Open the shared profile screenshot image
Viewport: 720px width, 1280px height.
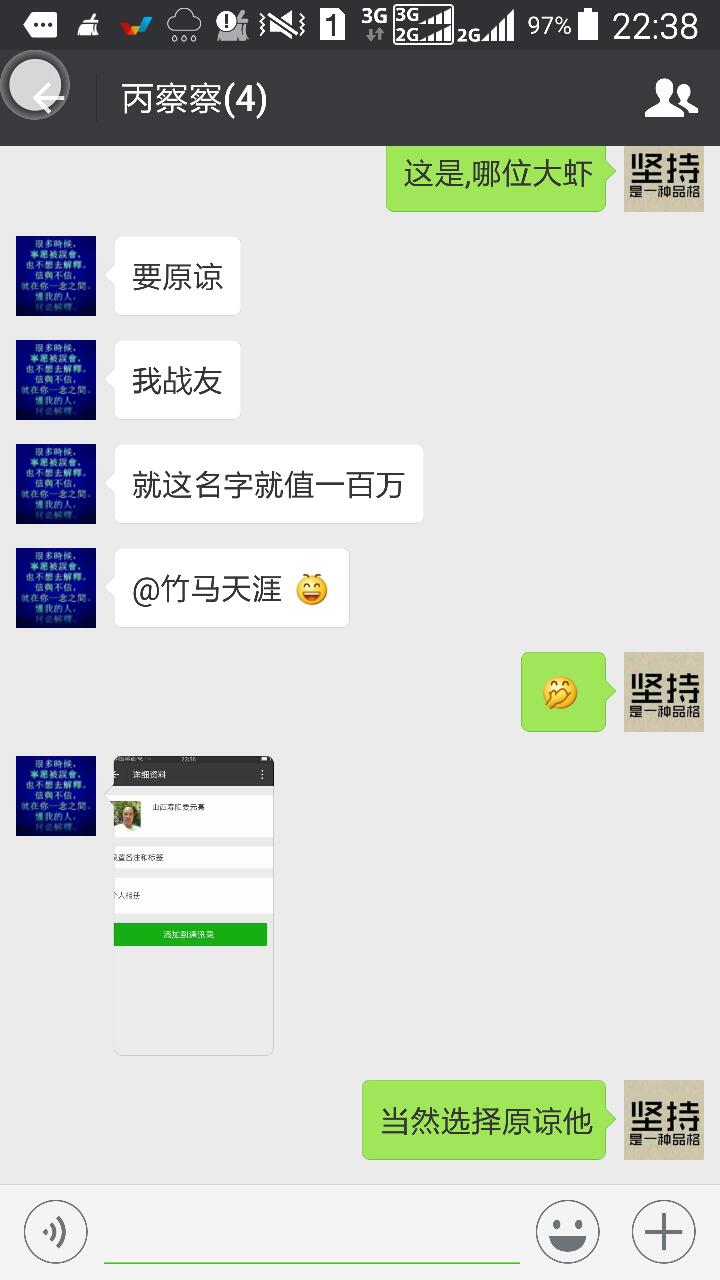point(193,905)
